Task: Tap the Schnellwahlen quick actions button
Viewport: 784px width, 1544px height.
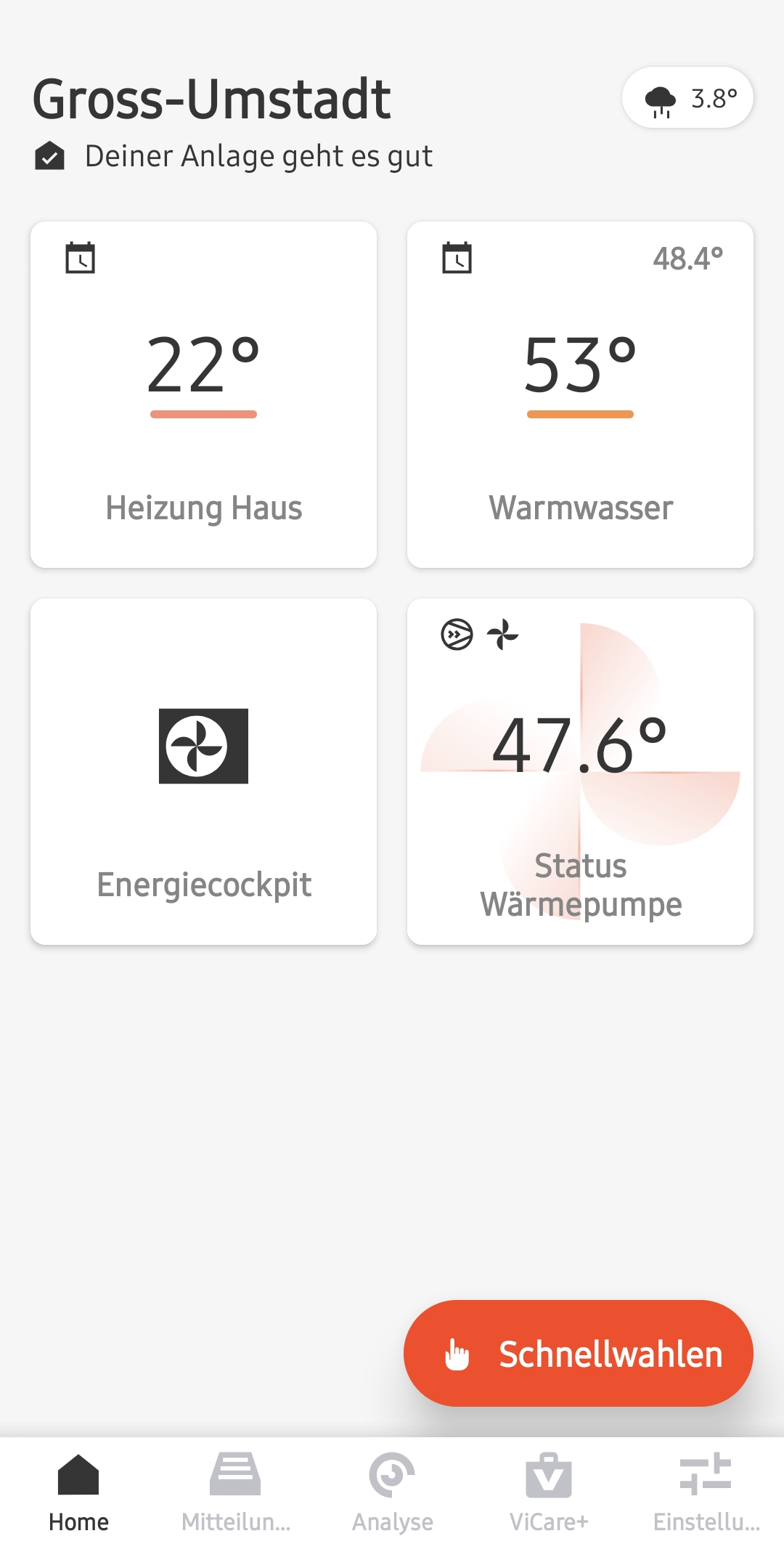Action: 579,1354
